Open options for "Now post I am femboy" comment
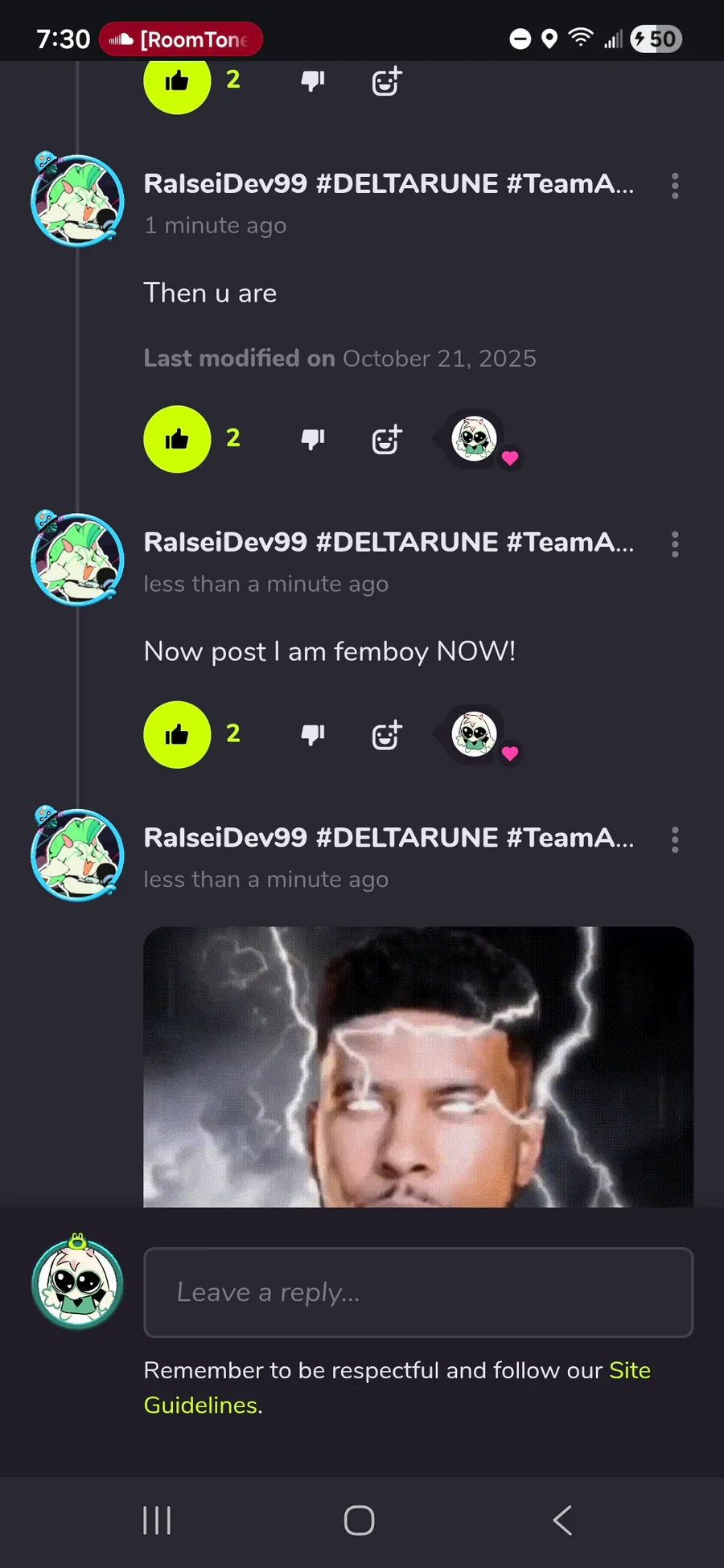The height and width of the screenshot is (1568, 724). (x=675, y=544)
